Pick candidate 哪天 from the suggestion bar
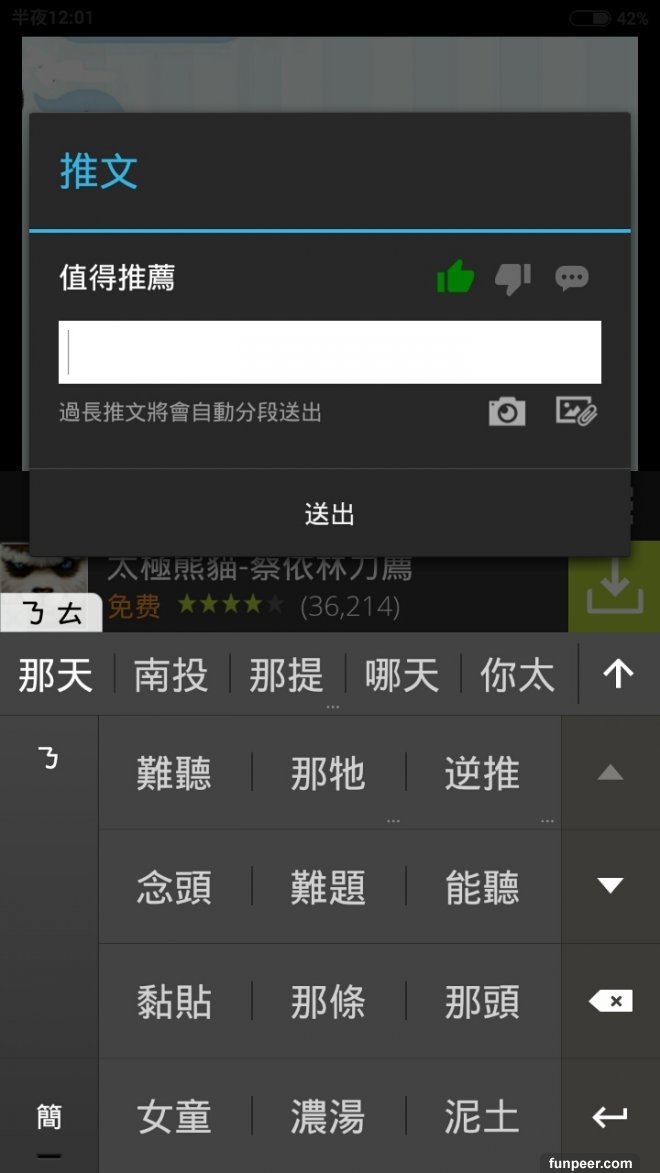The height and width of the screenshot is (1173, 660). [402, 676]
